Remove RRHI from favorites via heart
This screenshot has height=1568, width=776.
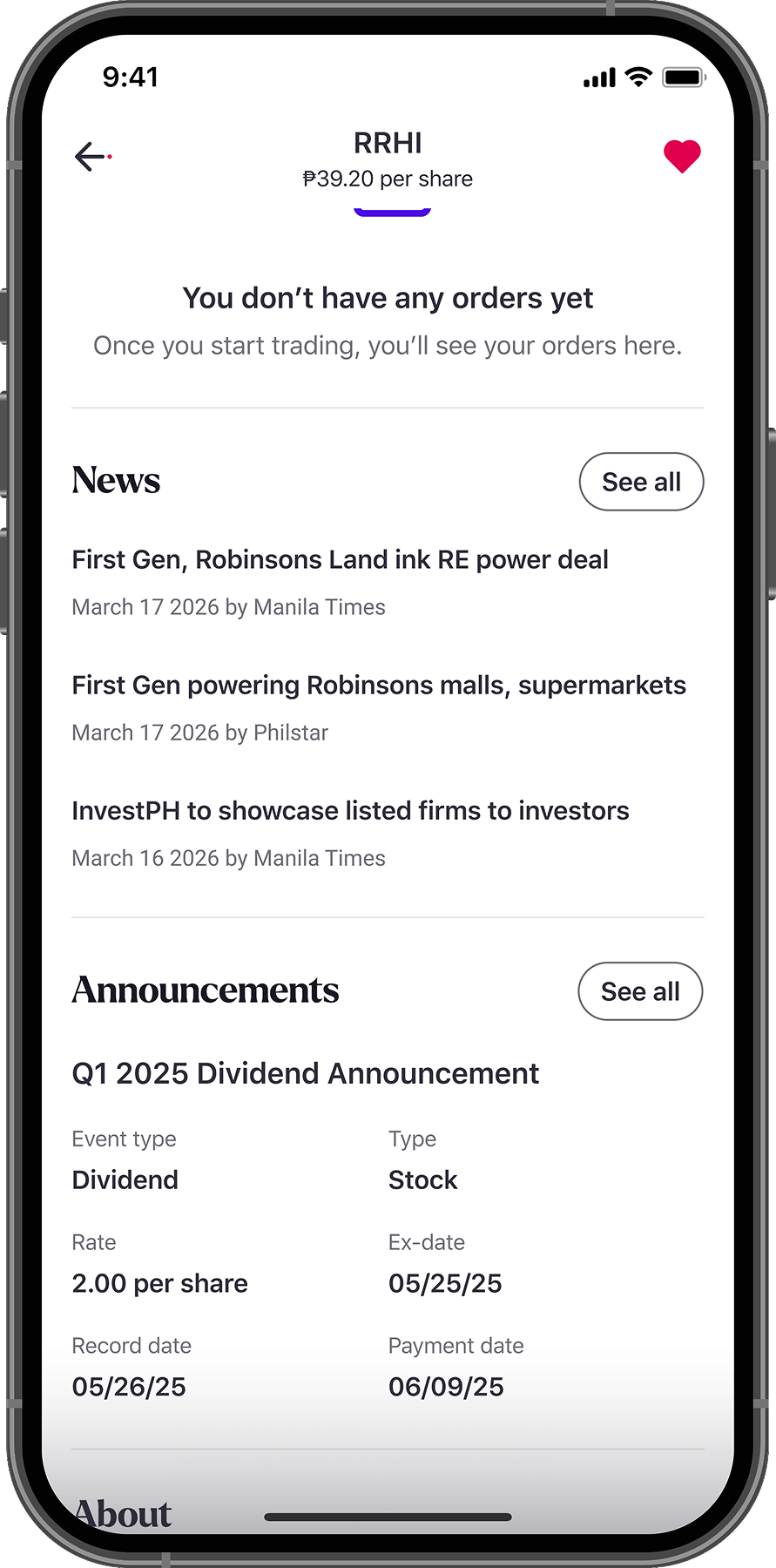point(682,156)
